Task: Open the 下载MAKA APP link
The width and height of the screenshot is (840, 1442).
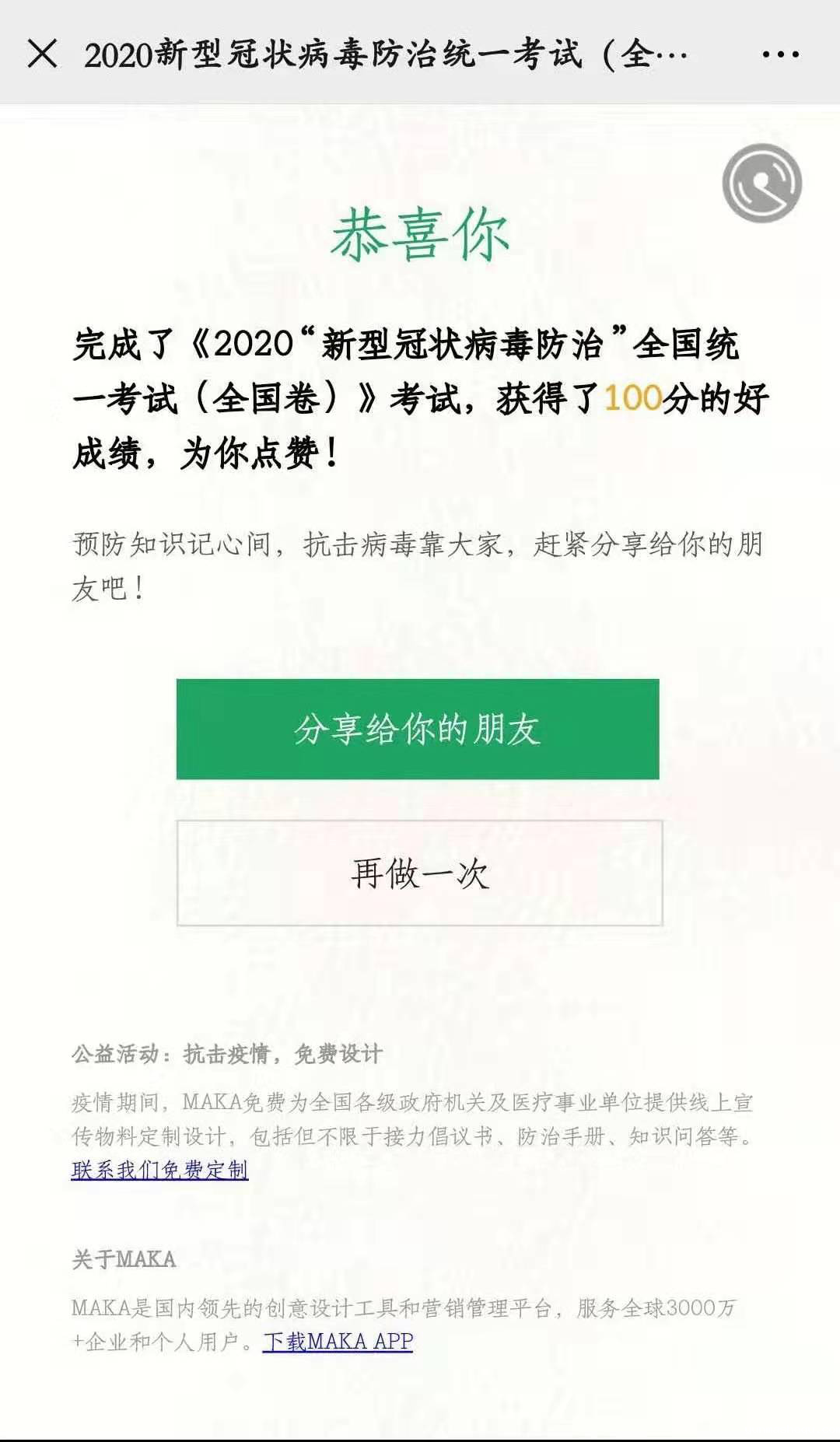Action: 338,1342
